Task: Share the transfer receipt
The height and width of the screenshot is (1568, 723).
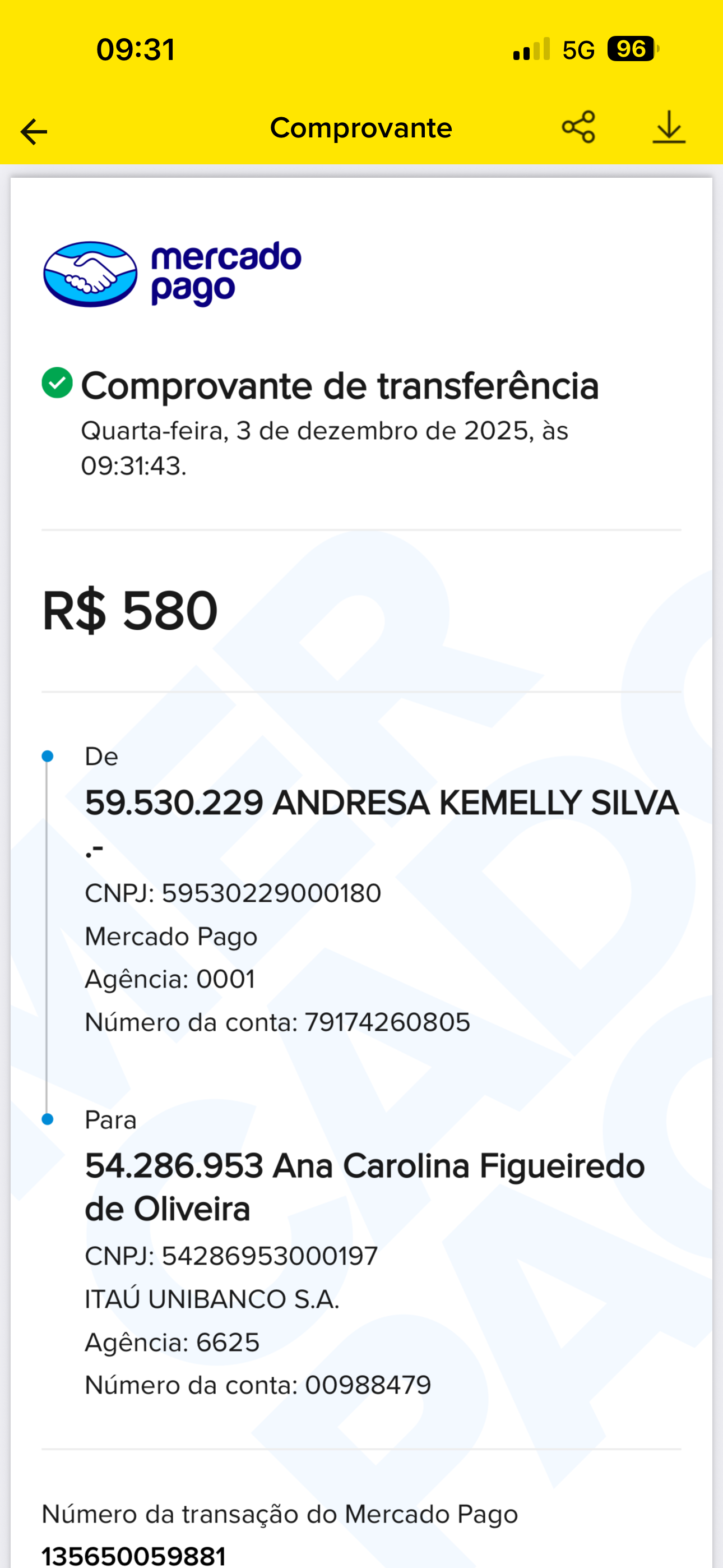Action: pyautogui.click(x=578, y=127)
